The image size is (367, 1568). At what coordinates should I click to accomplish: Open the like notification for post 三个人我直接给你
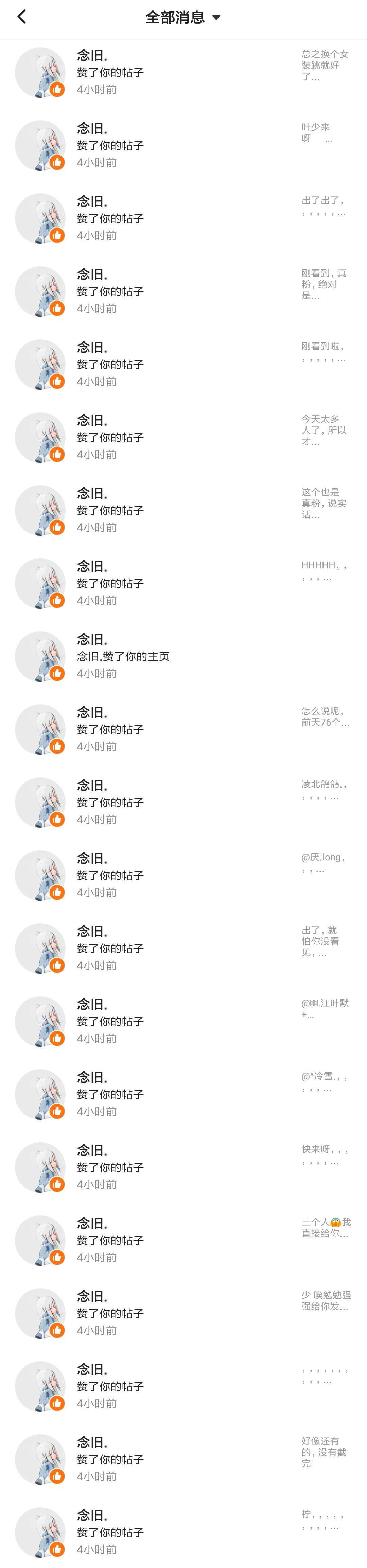183,1240
